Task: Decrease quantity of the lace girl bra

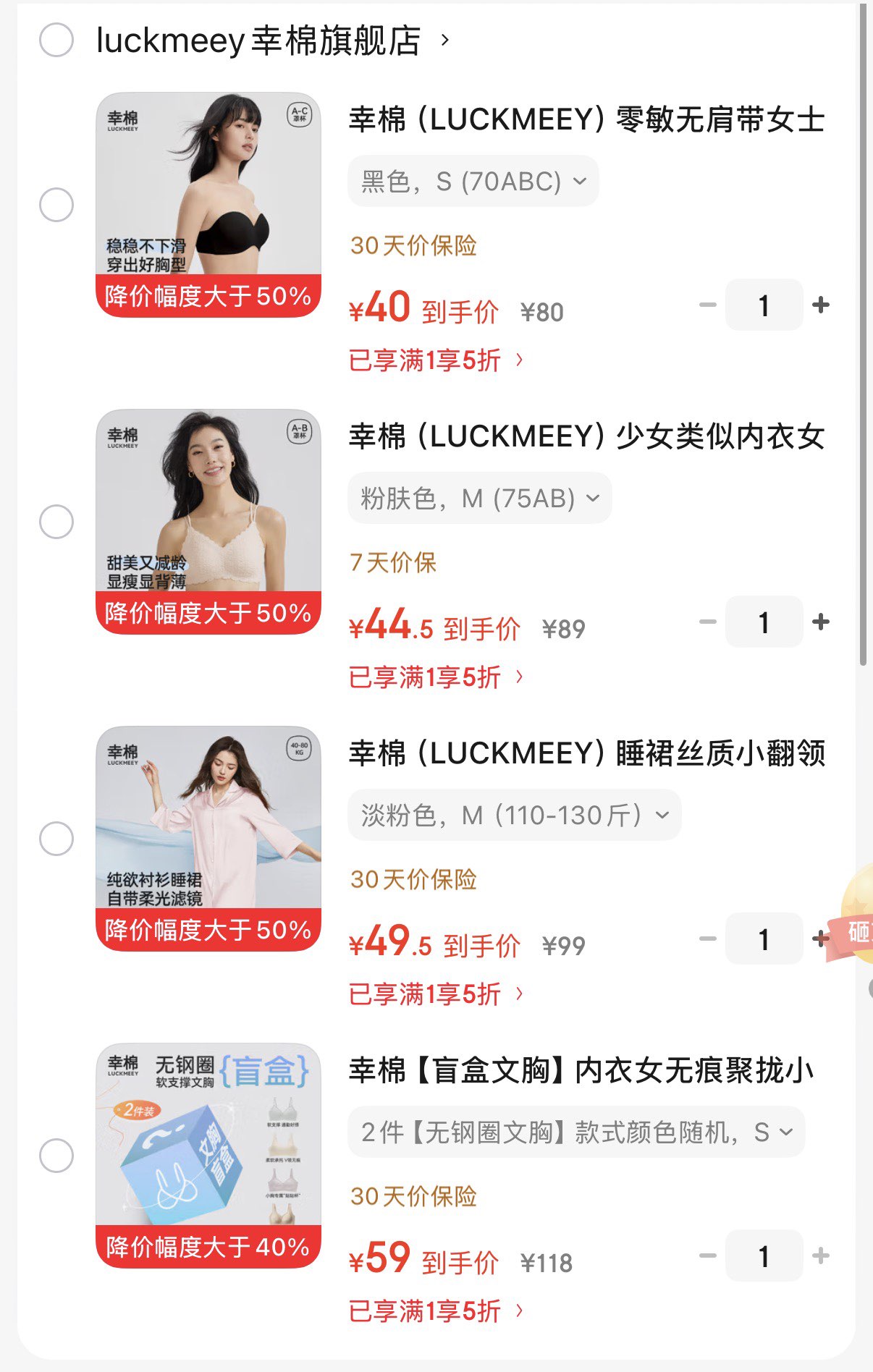Action: click(x=706, y=621)
